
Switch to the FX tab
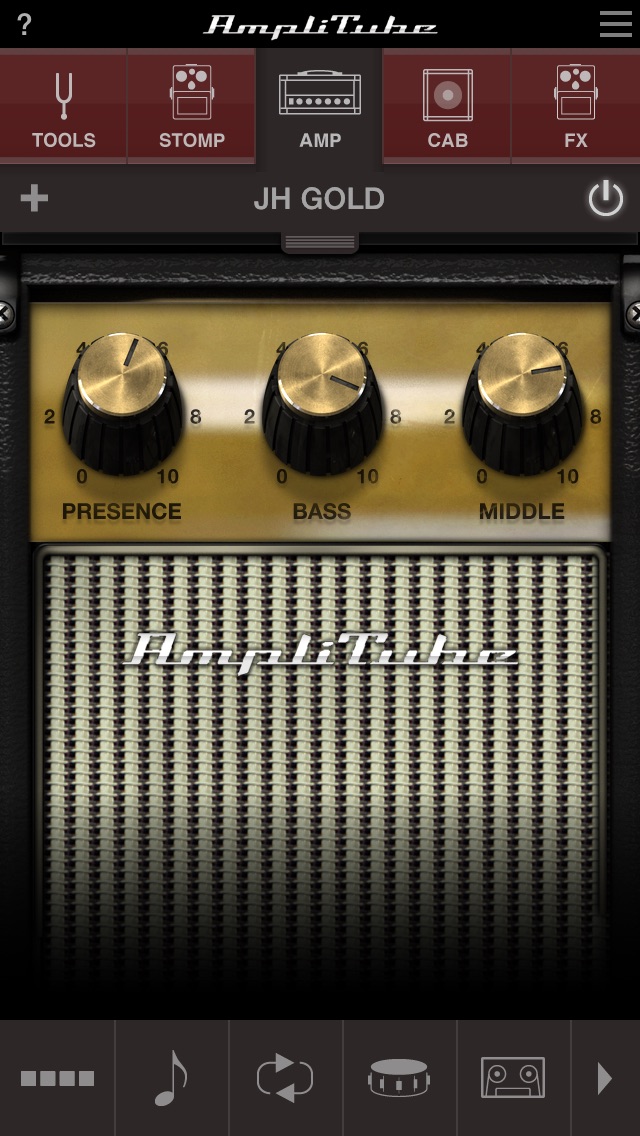575,107
